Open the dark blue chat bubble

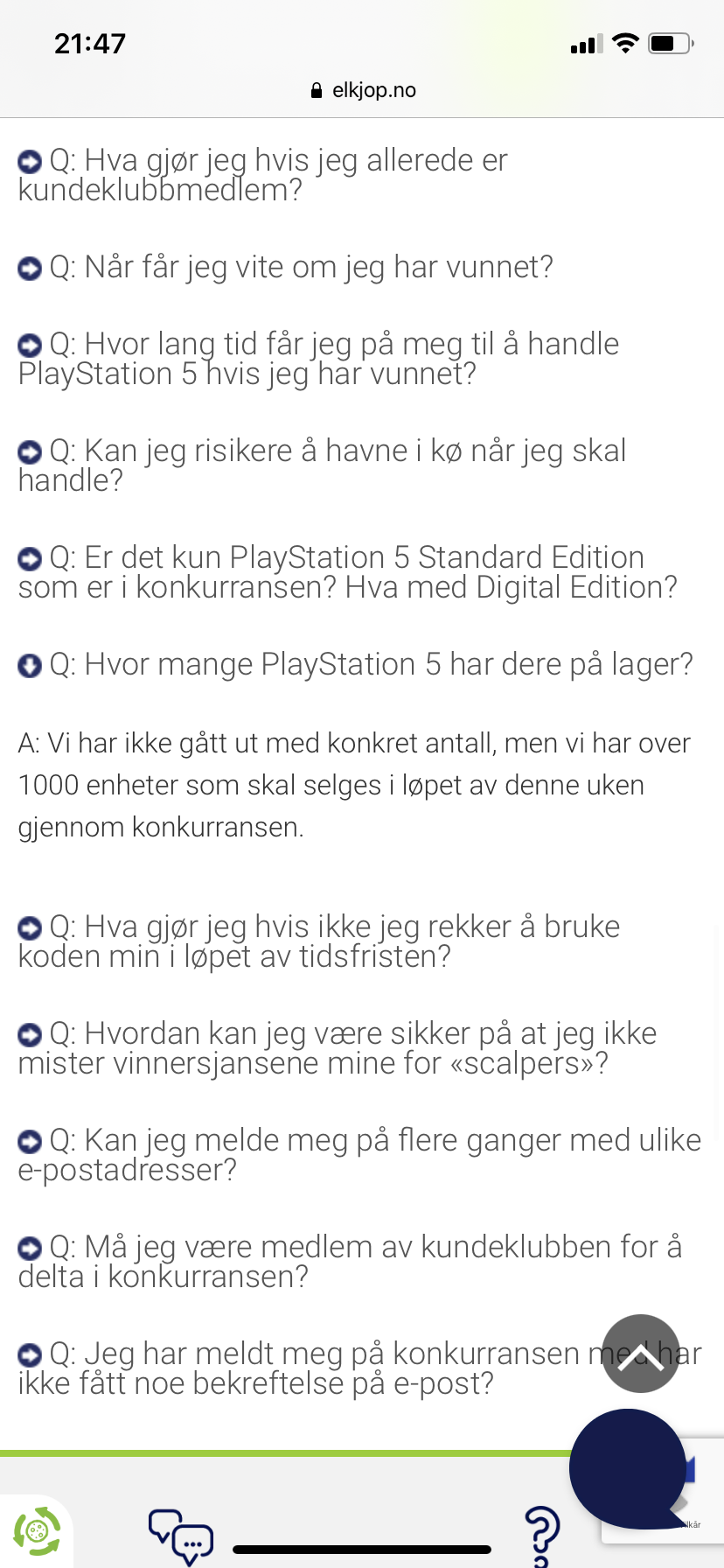click(x=628, y=1469)
